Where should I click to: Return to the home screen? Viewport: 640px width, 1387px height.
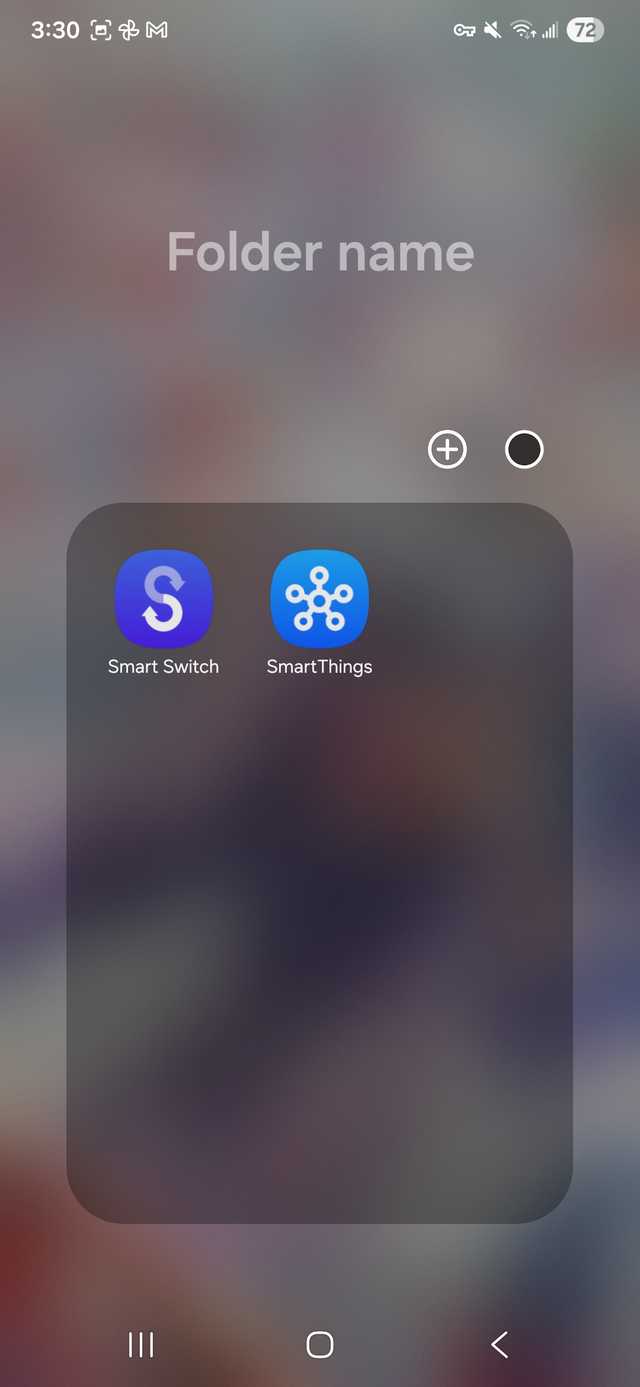pyautogui.click(x=320, y=1345)
